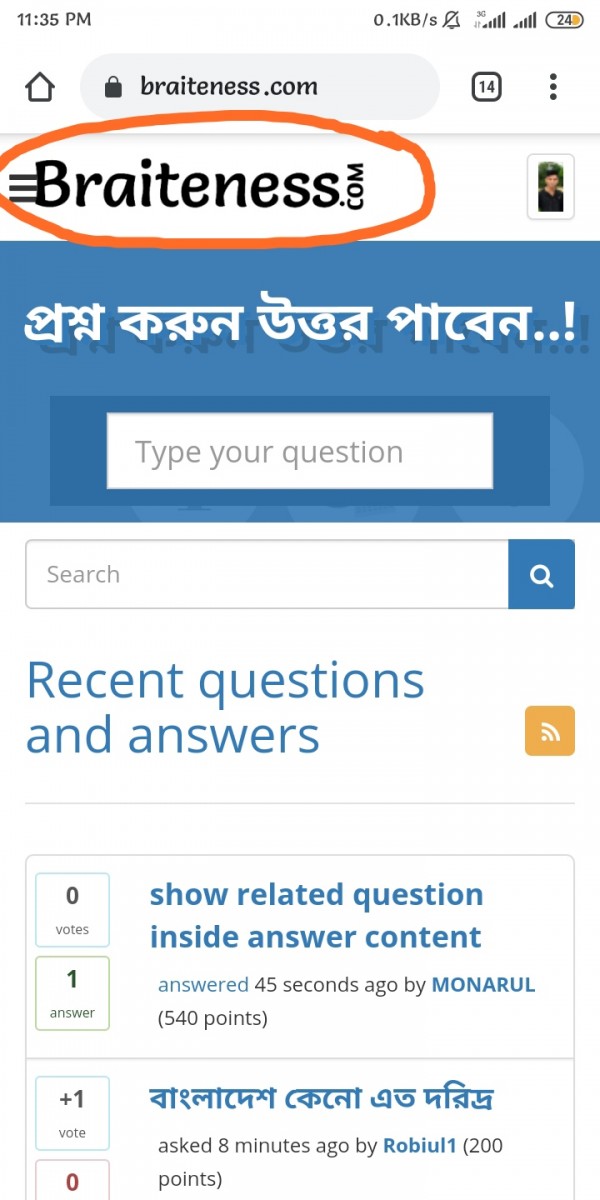View the answered link for MONARUL's answer
Image resolution: width=600 pixels, height=1200 pixels.
203,984
